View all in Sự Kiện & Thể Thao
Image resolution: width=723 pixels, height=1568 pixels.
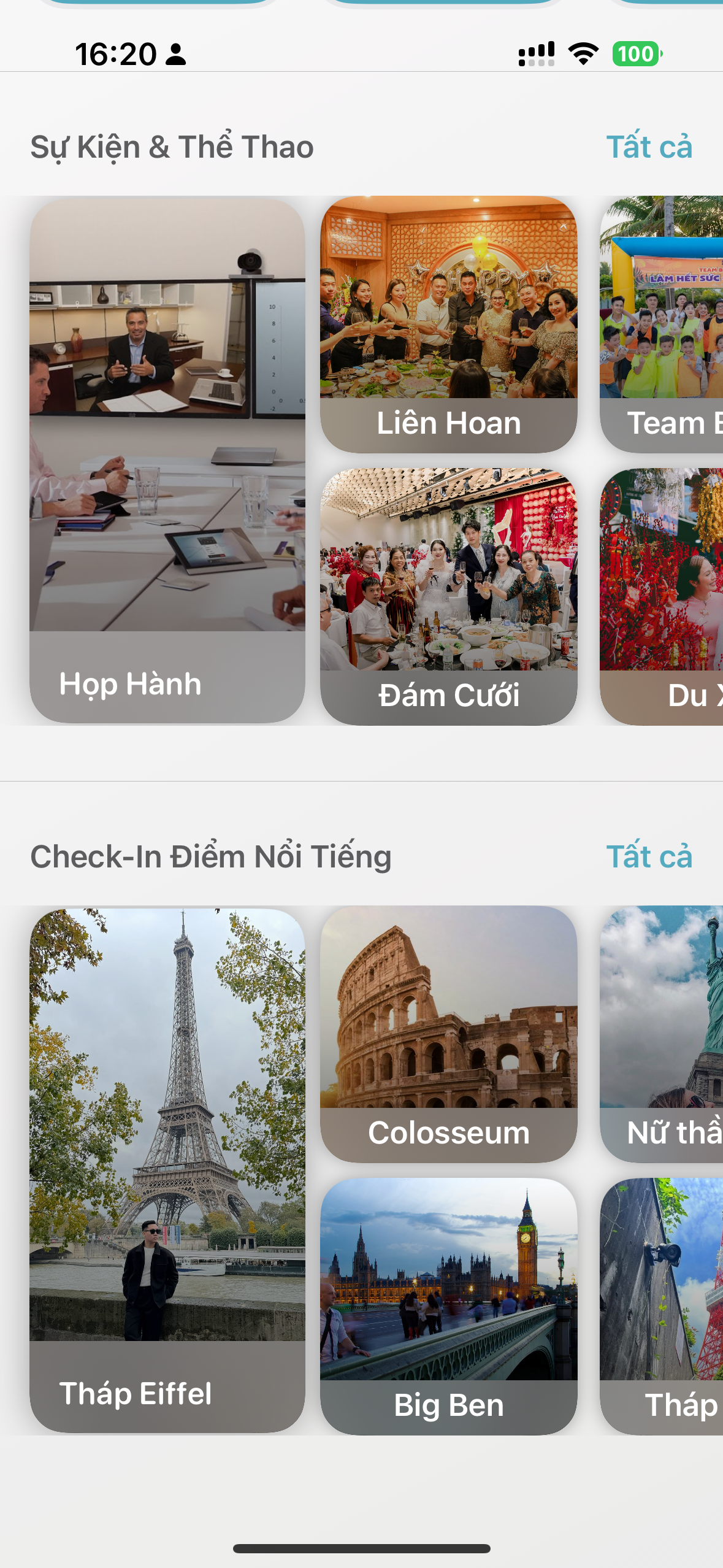tap(649, 147)
